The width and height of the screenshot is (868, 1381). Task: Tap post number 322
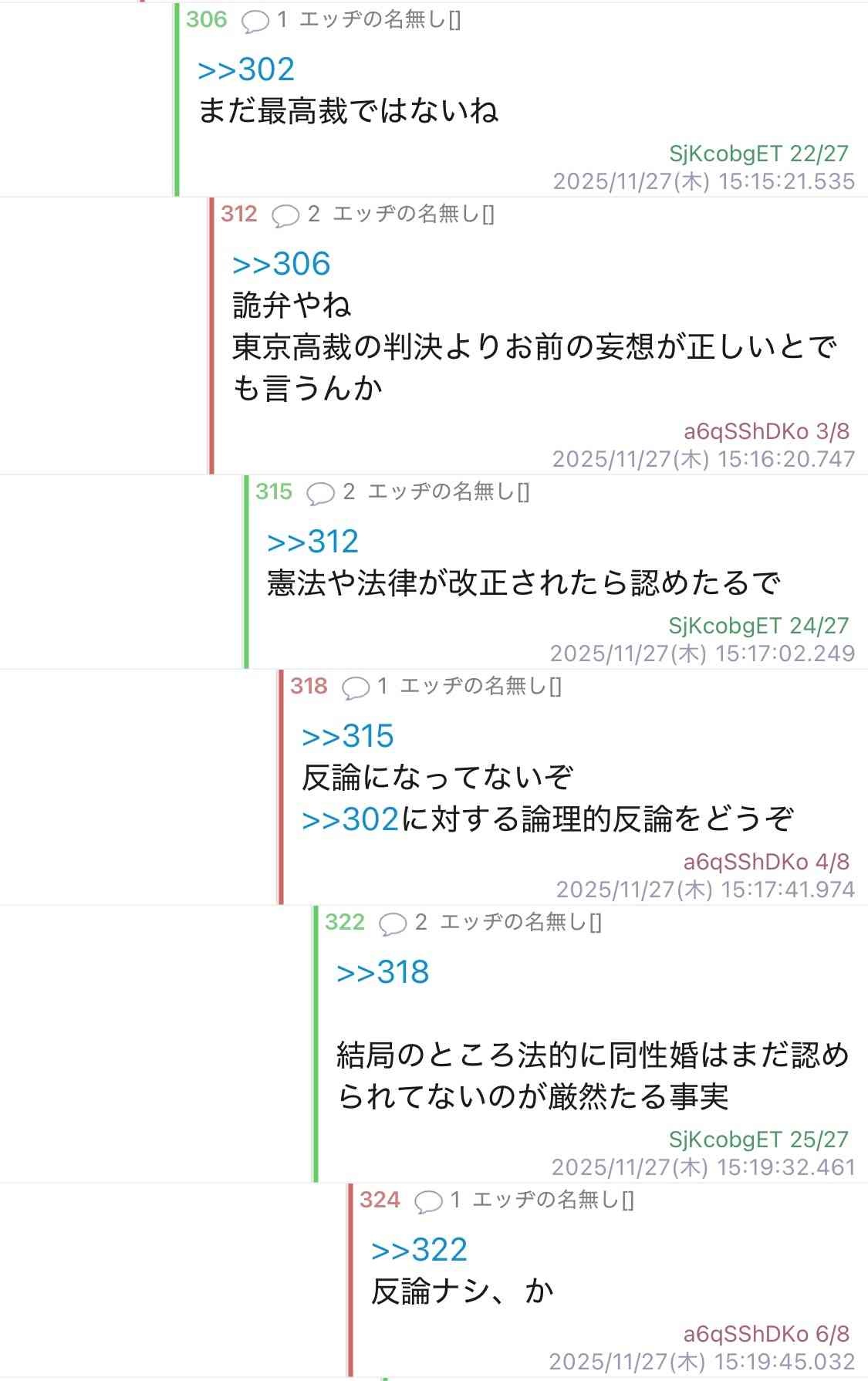[x=344, y=923]
